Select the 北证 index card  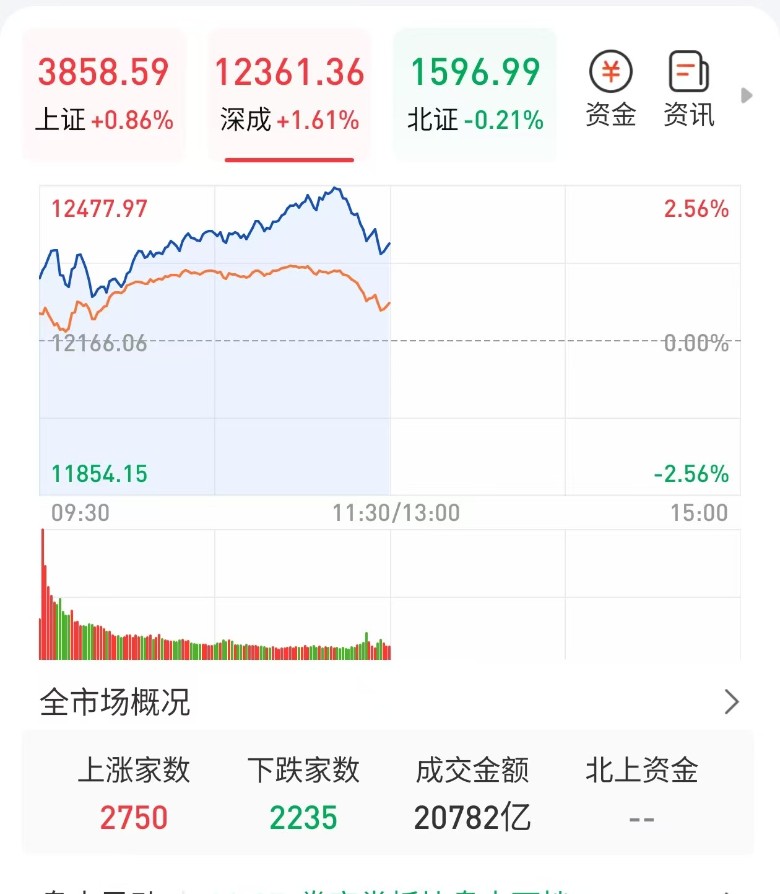pos(475,95)
